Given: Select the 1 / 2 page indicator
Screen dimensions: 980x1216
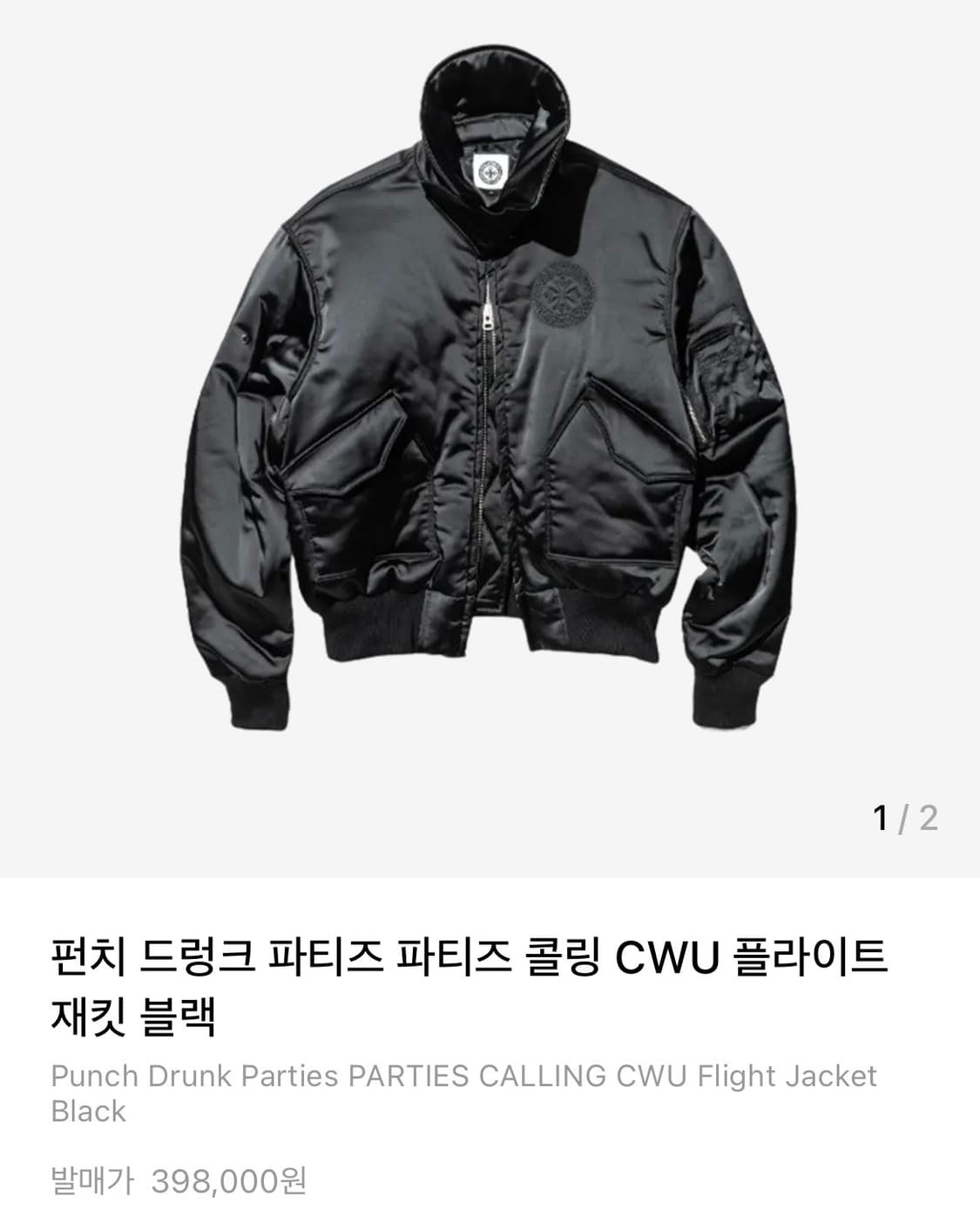Looking at the screenshot, I should 903,817.
